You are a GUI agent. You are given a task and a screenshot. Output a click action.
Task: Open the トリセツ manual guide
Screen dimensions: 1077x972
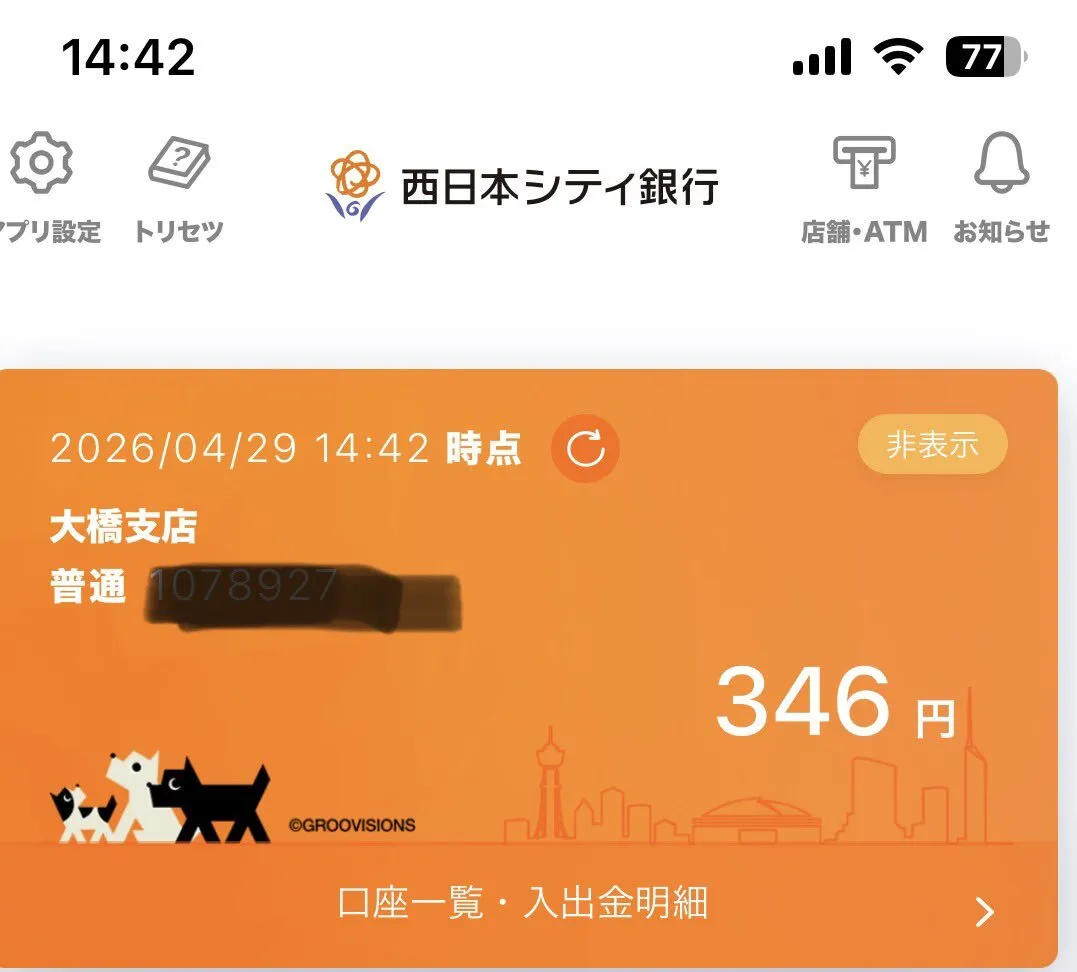click(178, 185)
